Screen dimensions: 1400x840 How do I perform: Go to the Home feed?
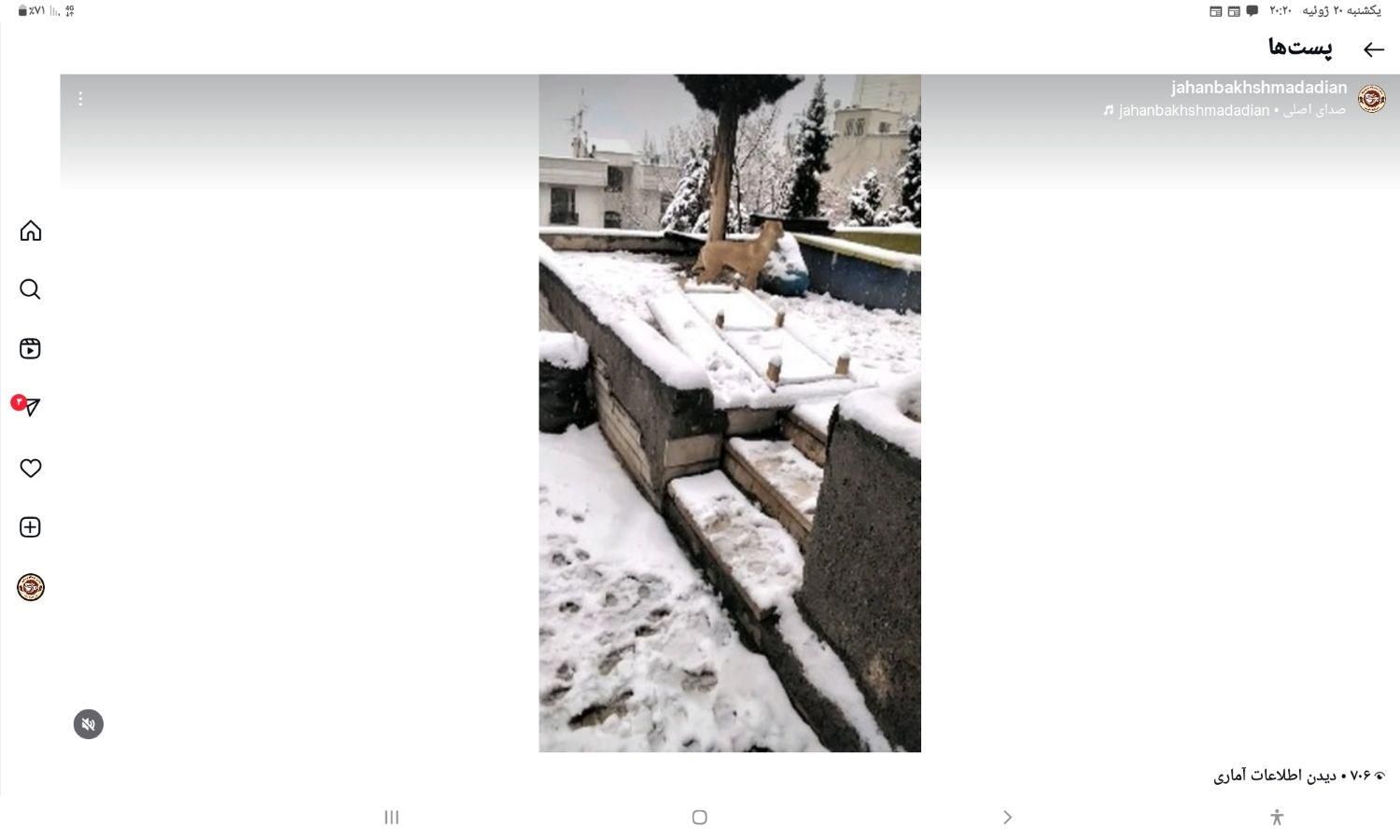(31, 231)
